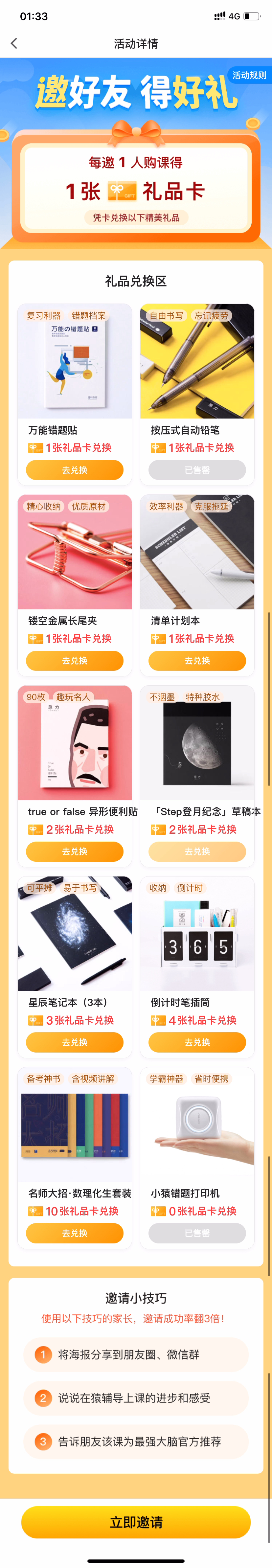Screen dimensions: 272x1568
Task: Open the 按压式自动铅笔 product image
Action: [197, 361]
